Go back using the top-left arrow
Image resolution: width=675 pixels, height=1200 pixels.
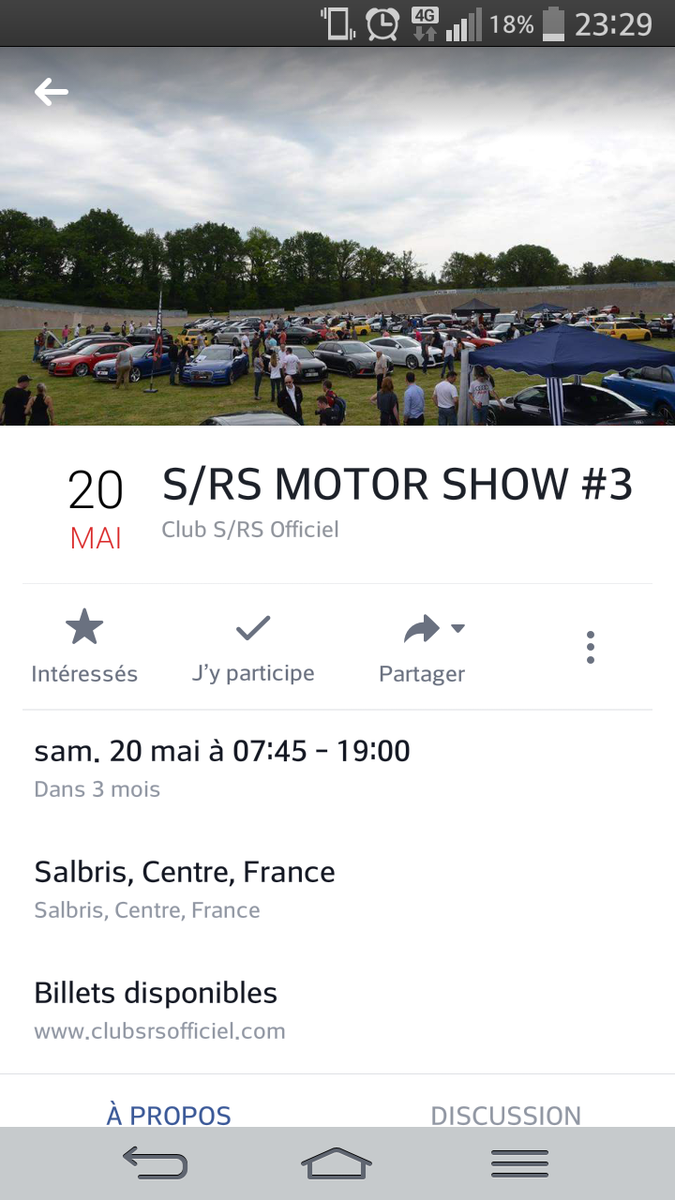tap(51, 93)
